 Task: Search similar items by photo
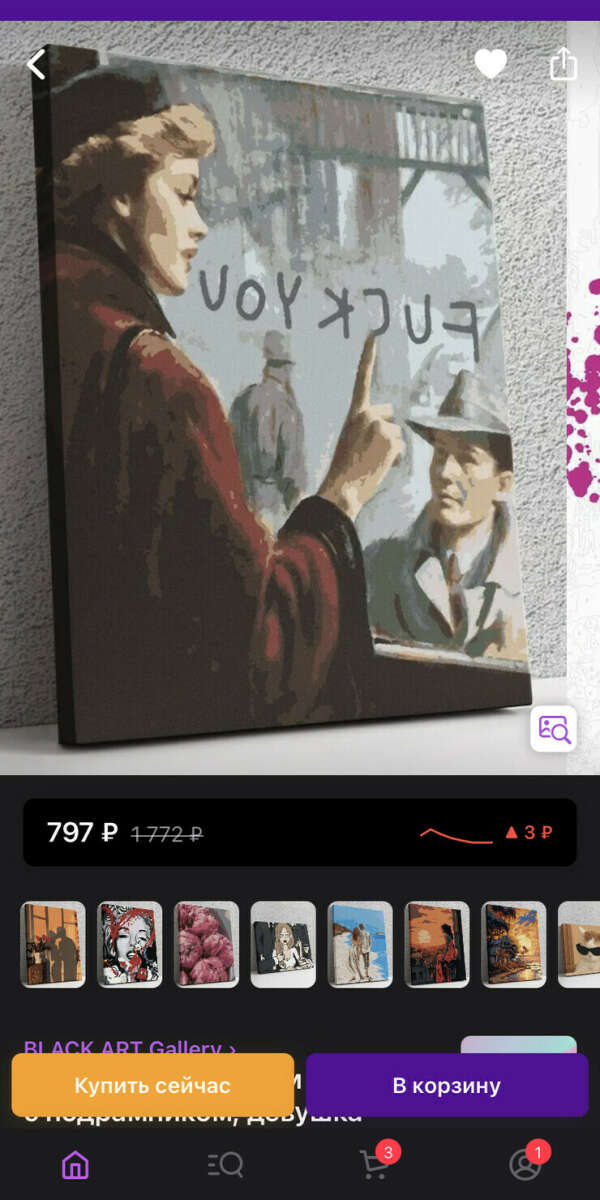pyautogui.click(x=553, y=729)
